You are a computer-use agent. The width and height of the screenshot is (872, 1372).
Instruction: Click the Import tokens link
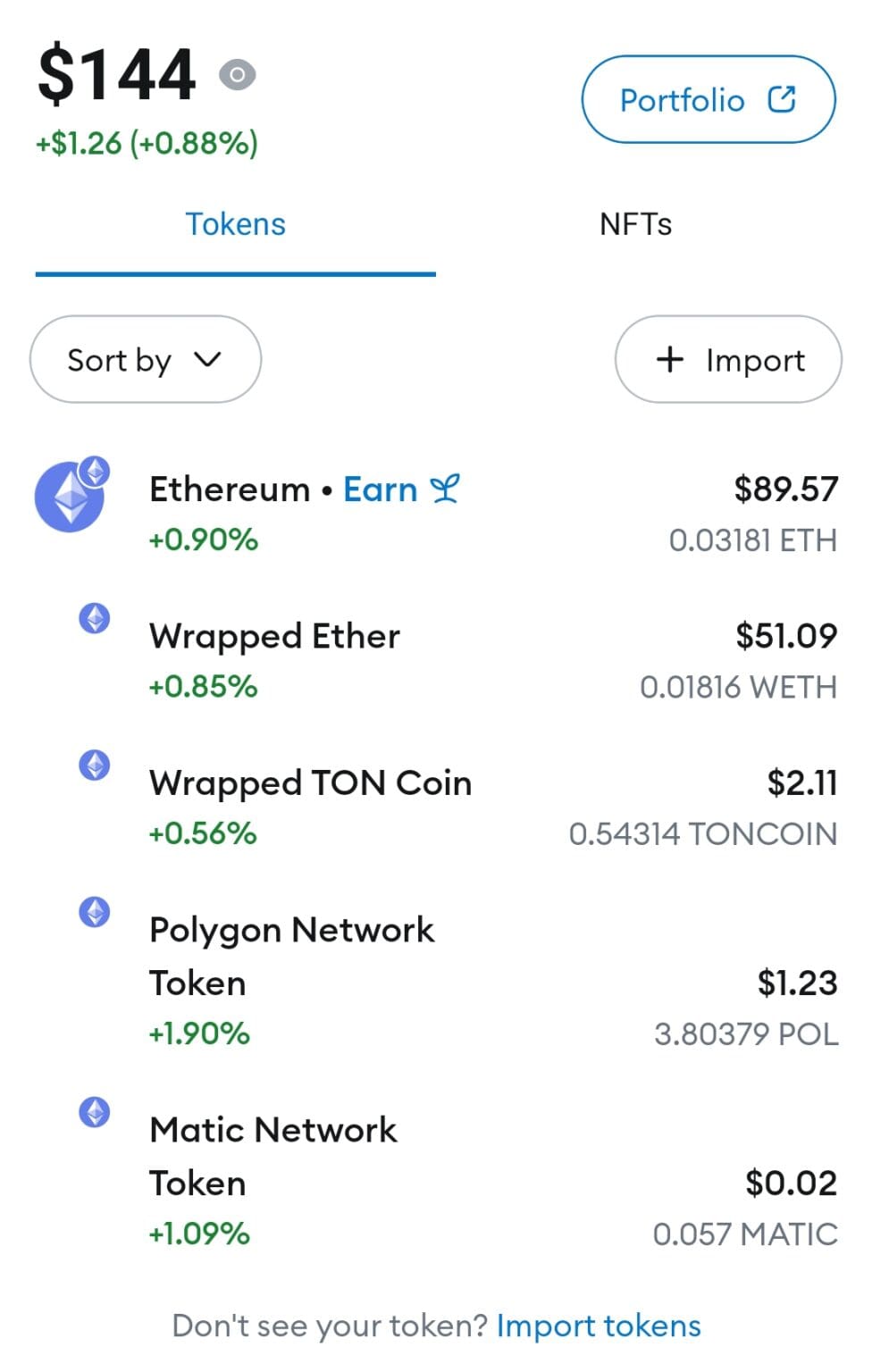click(x=599, y=1326)
